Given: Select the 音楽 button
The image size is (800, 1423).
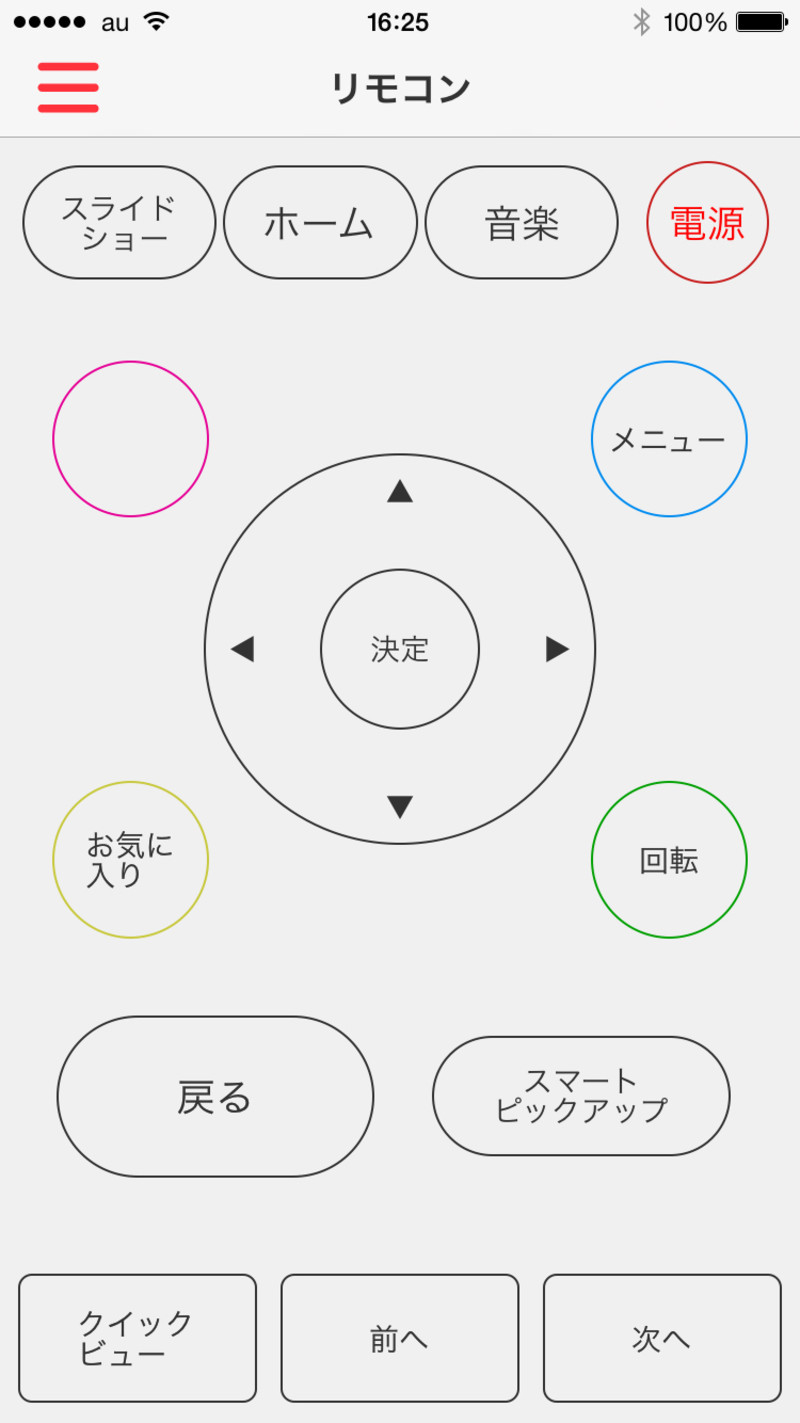Looking at the screenshot, I should [x=522, y=222].
